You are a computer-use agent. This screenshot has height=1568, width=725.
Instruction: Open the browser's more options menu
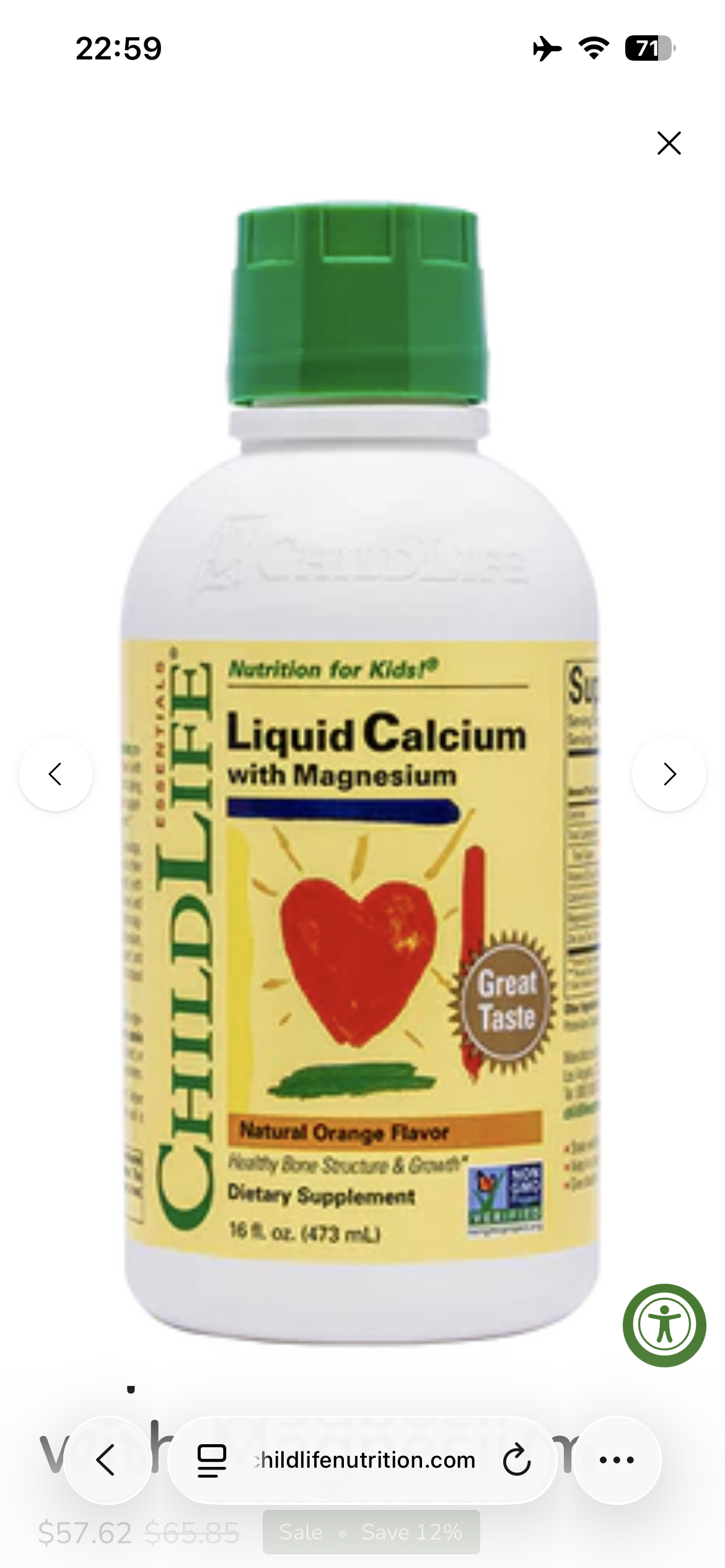point(617,1460)
